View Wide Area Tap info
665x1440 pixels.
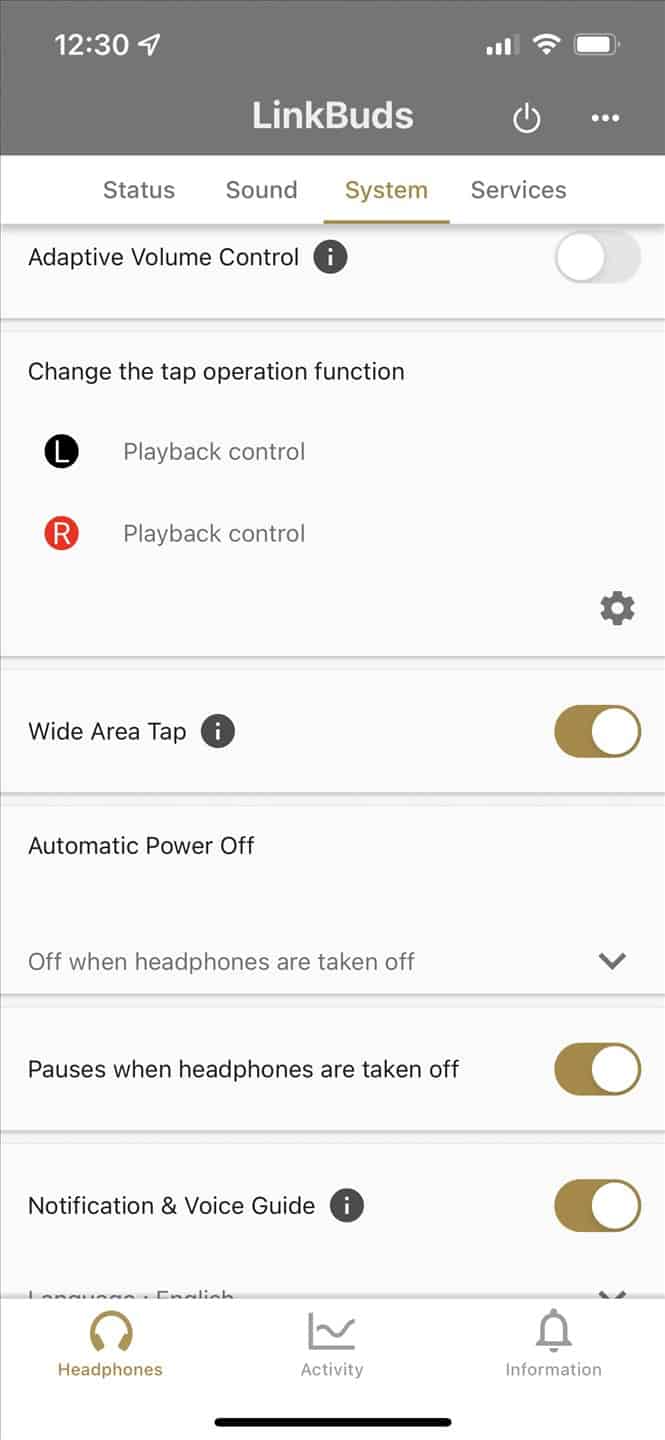coord(218,731)
